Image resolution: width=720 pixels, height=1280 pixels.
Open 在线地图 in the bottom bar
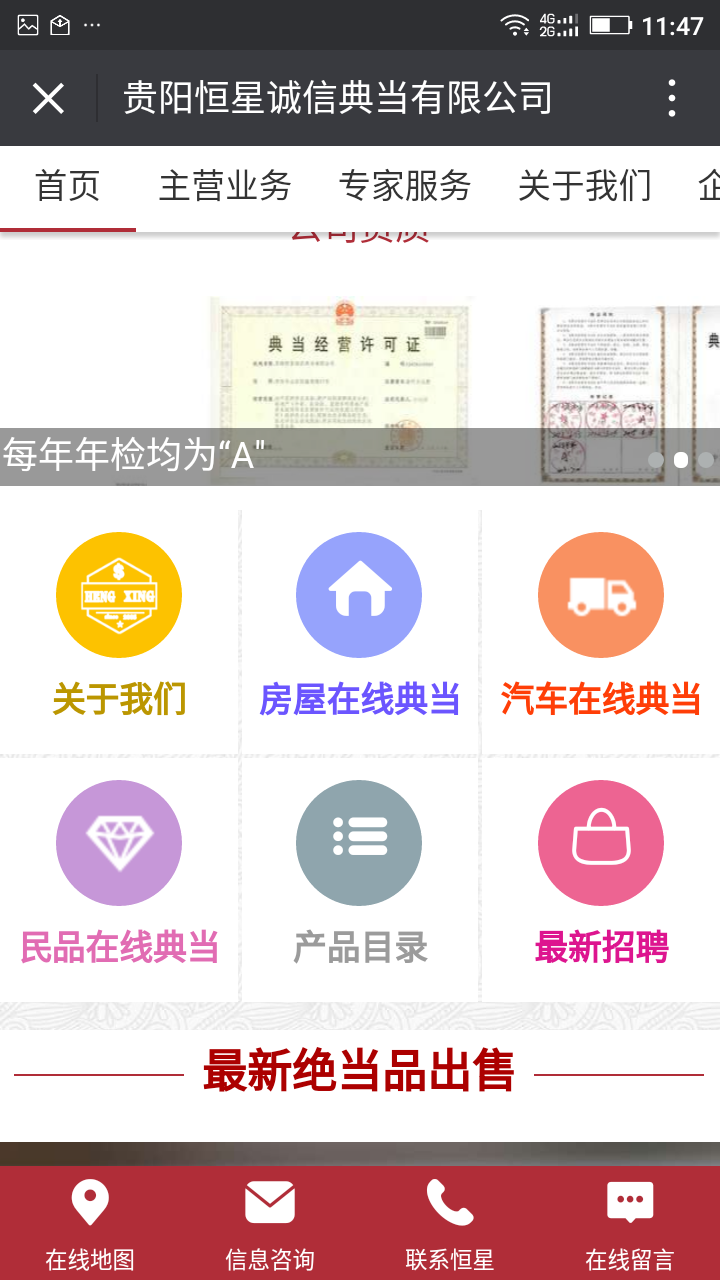pos(90,1224)
